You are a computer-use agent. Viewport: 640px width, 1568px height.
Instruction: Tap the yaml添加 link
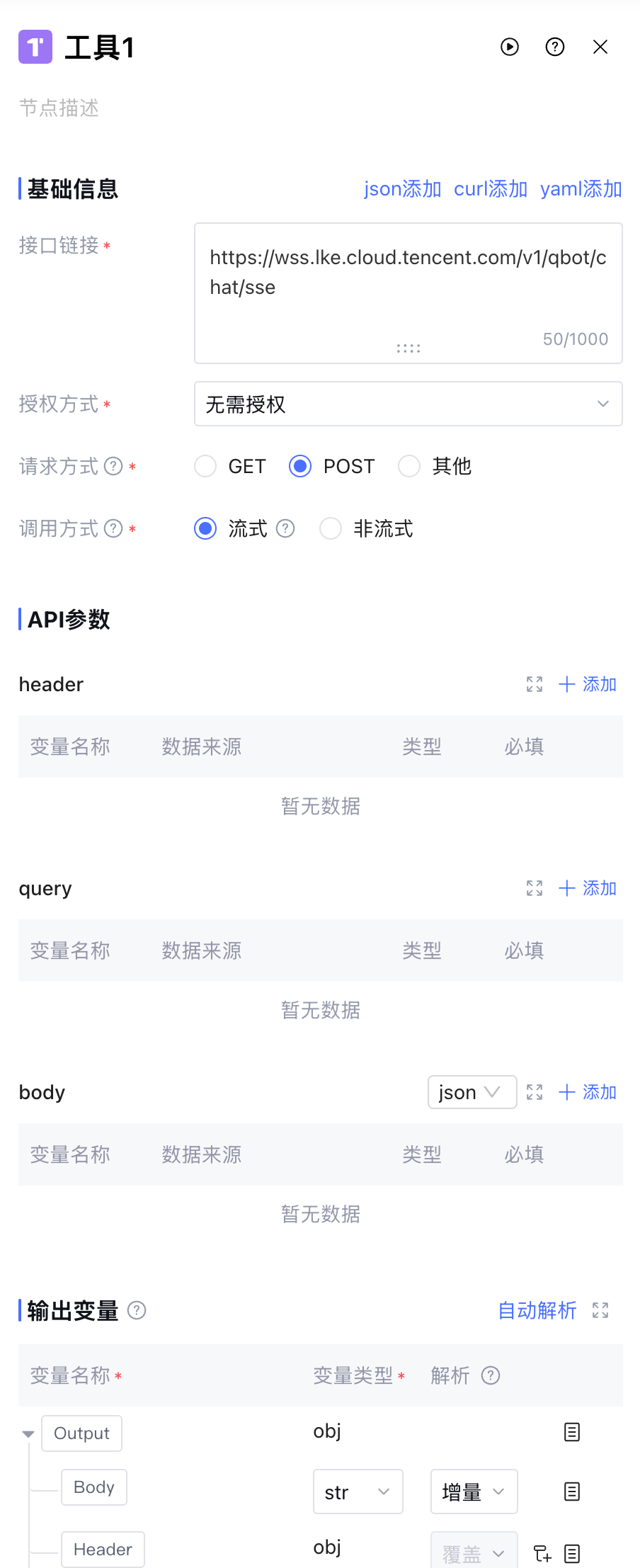[581, 189]
